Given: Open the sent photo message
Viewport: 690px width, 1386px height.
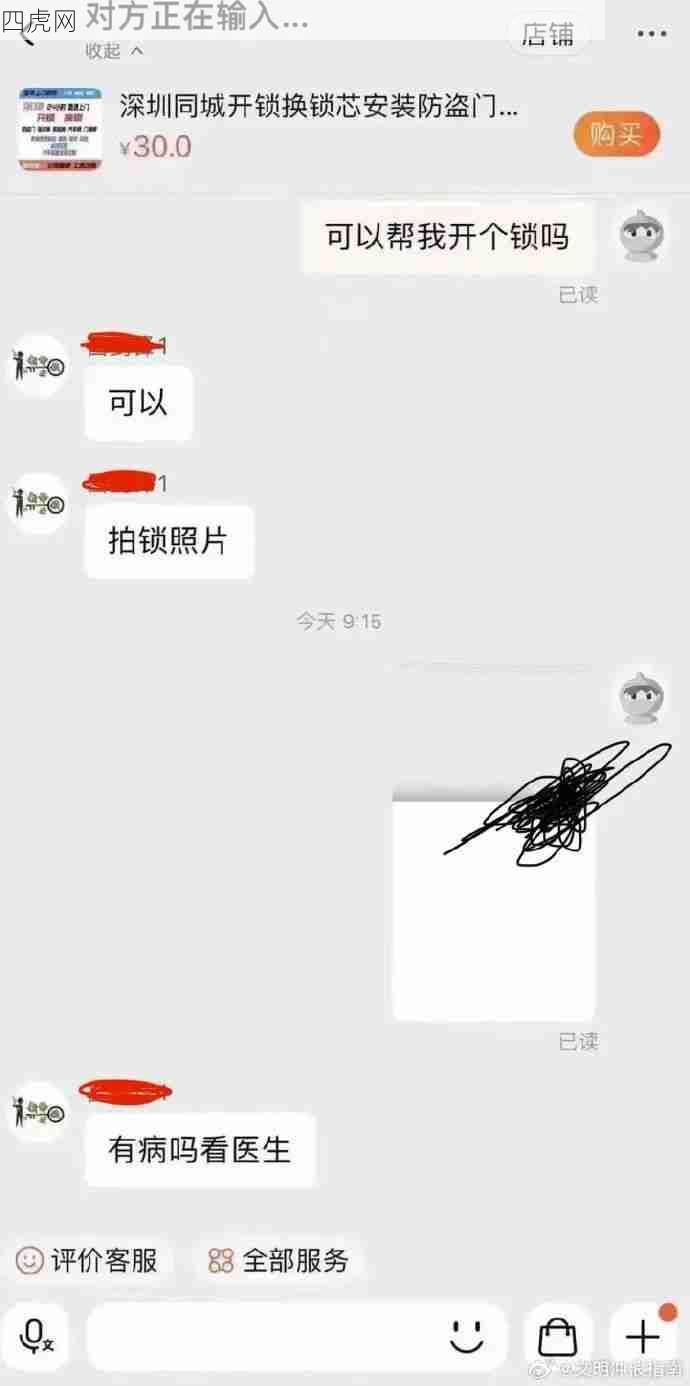Looking at the screenshot, I should (494, 900).
